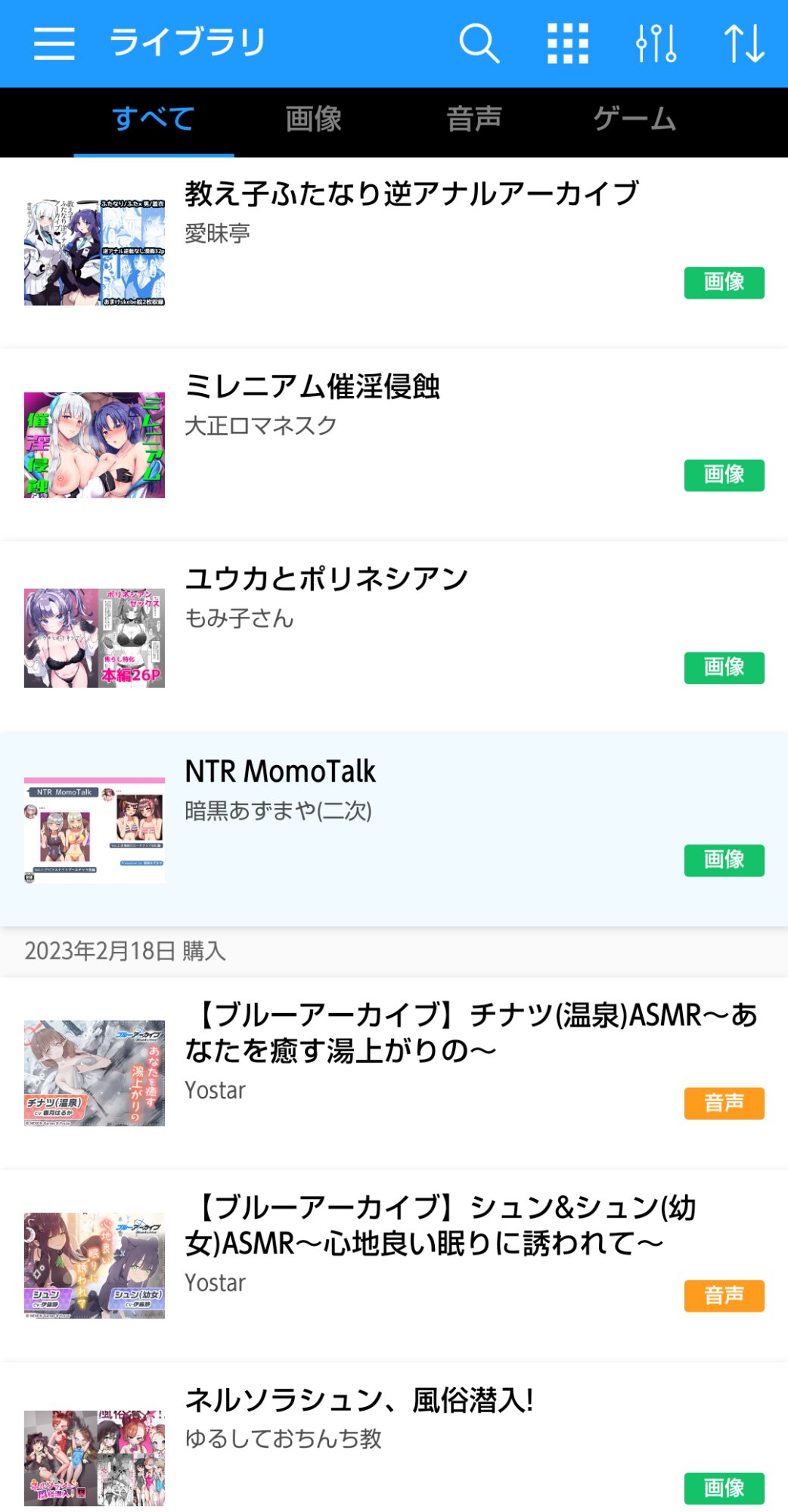788x1512 pixels.
Task: Open the item by 大正ロマネスク
Action: (x=394, y=445)
